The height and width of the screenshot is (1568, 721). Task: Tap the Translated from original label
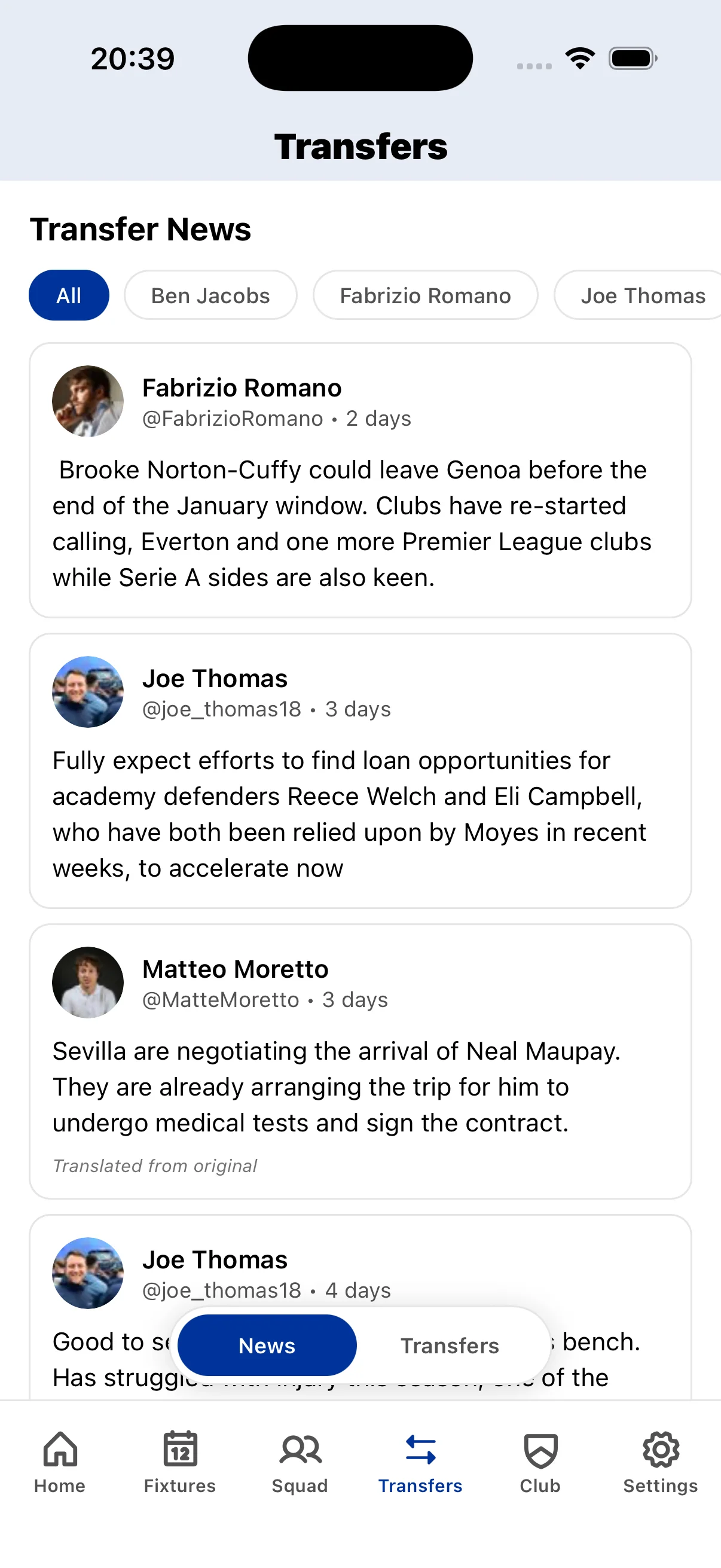coord(155,1166)
